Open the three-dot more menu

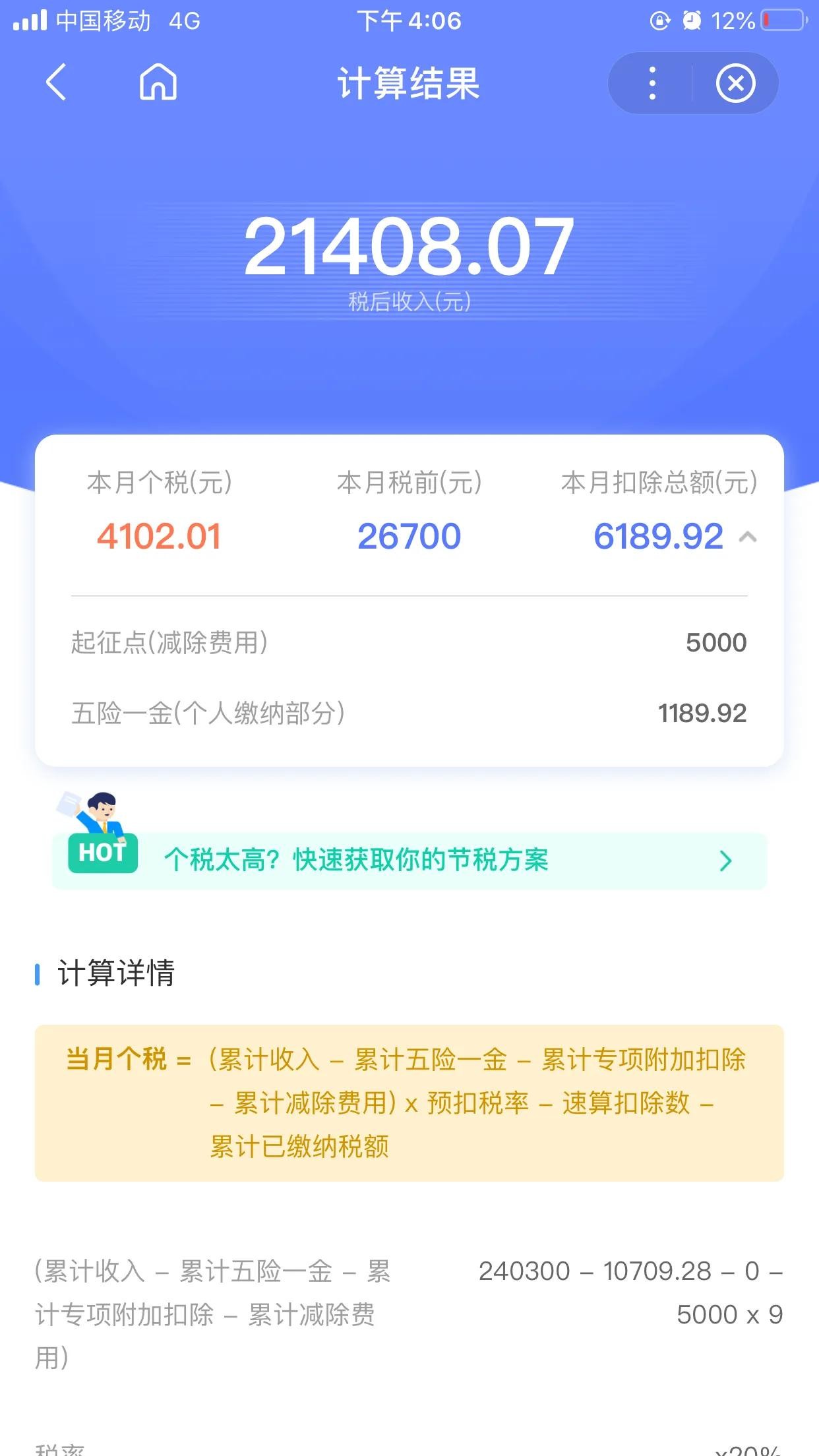click(x=652, y=83)
